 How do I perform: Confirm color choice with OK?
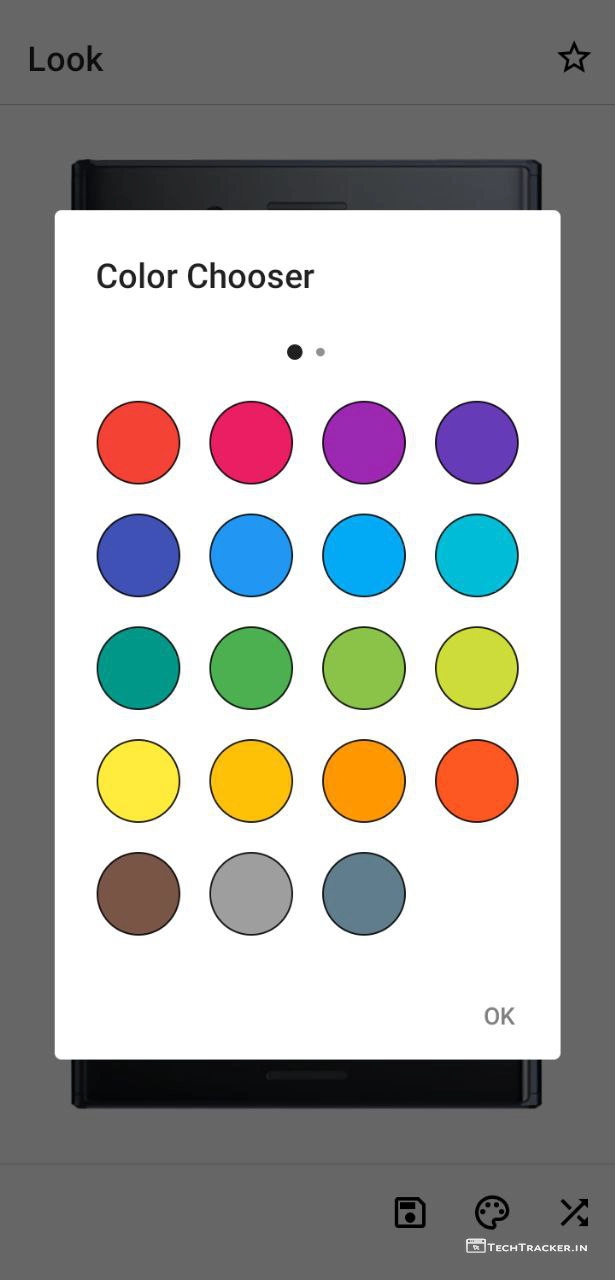click(499, 1017)
